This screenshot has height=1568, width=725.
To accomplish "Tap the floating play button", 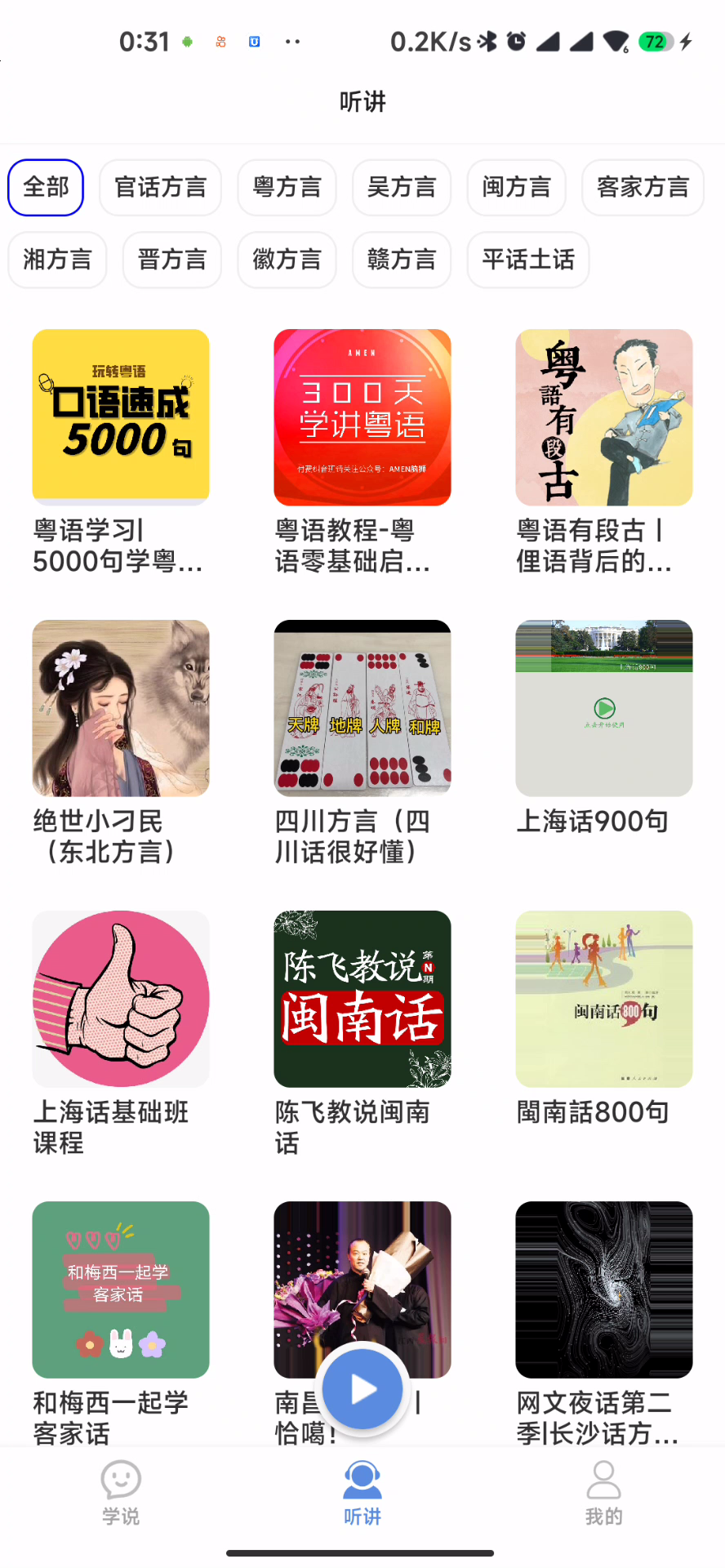I will [x=362, y=1389].
